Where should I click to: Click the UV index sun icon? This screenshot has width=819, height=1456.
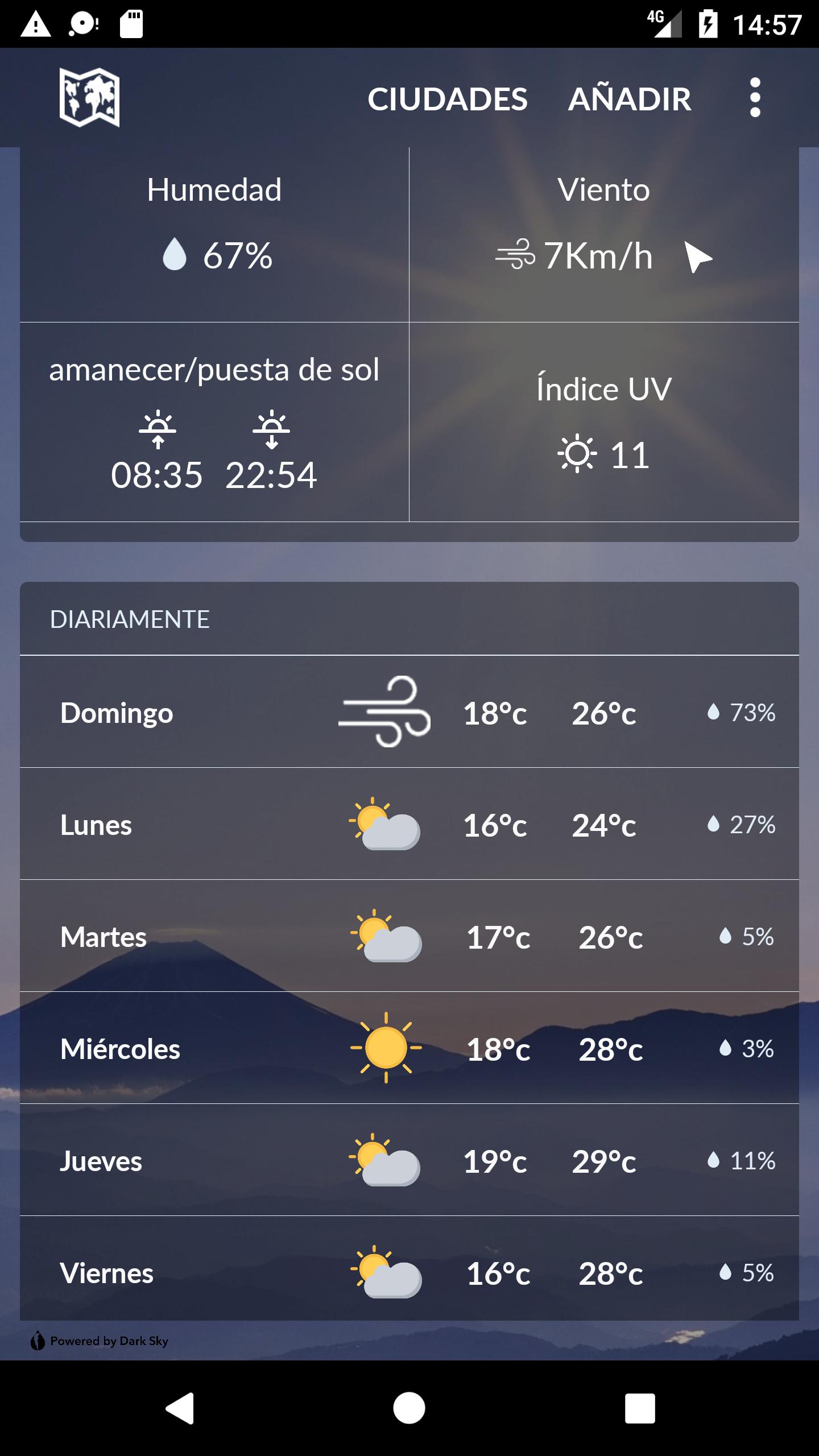pyautogui.click(x=576, y=454)
